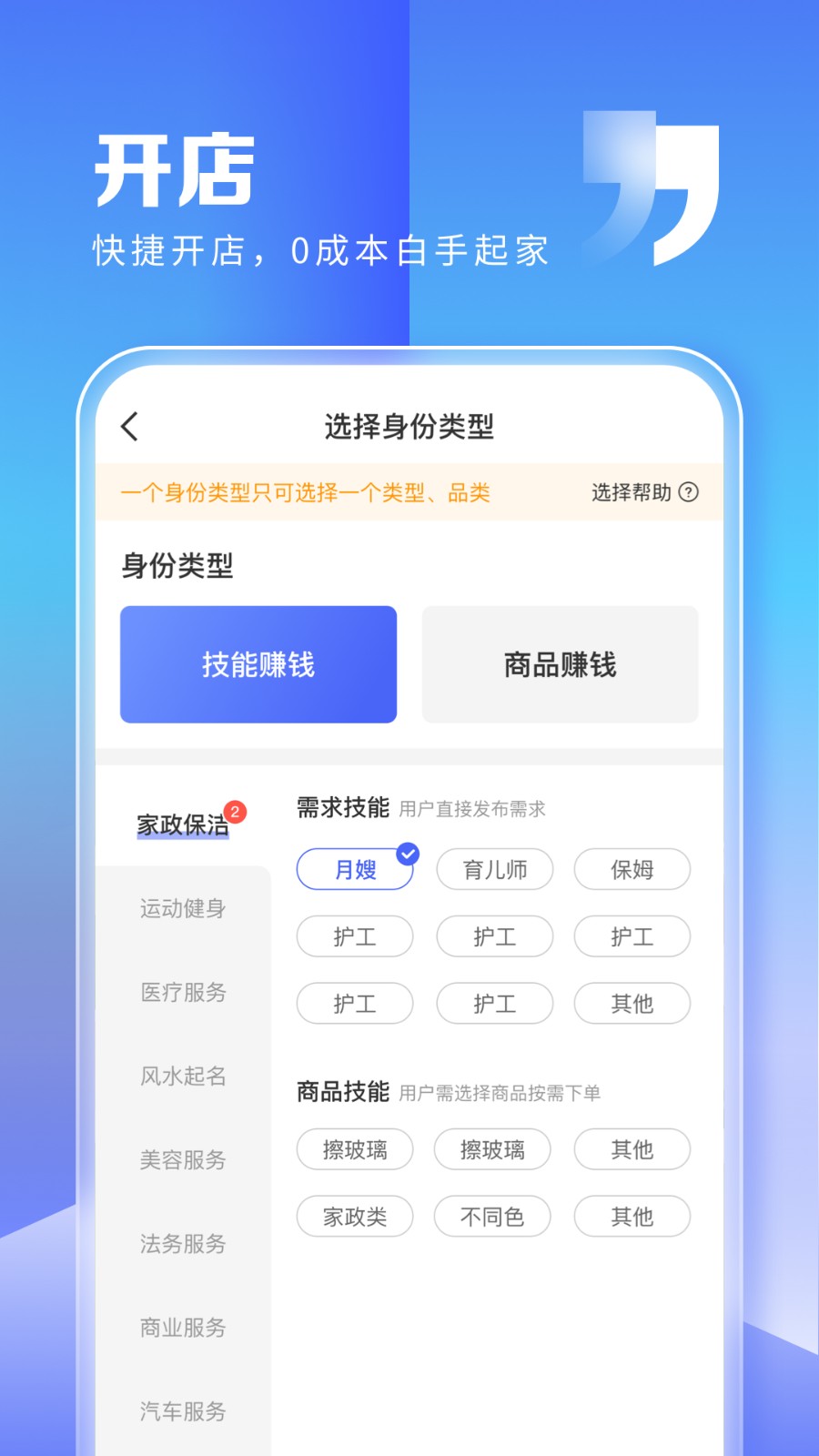View the 风水起名 category

coord(182,1077)
